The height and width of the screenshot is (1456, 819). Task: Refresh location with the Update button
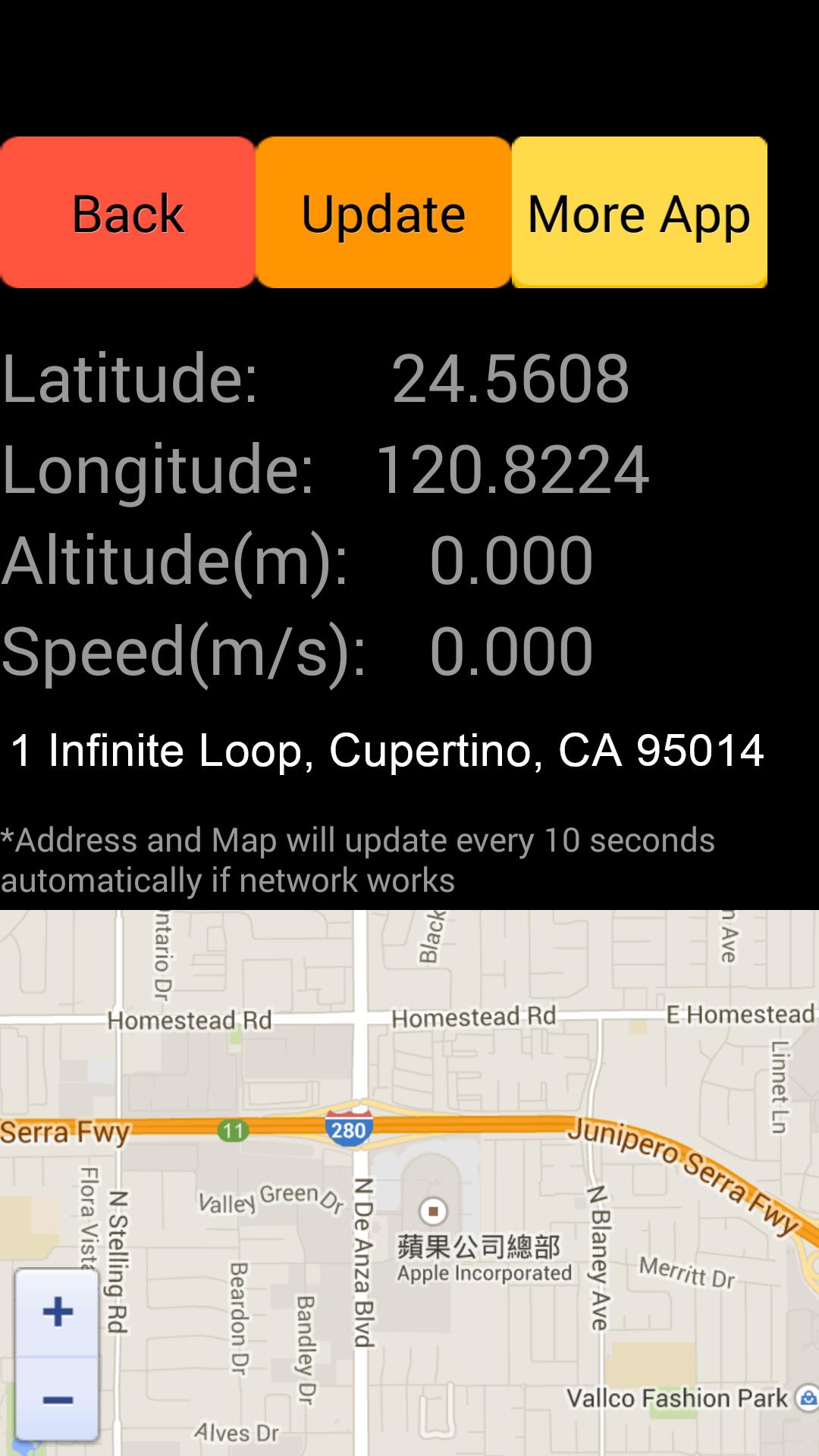383,212
